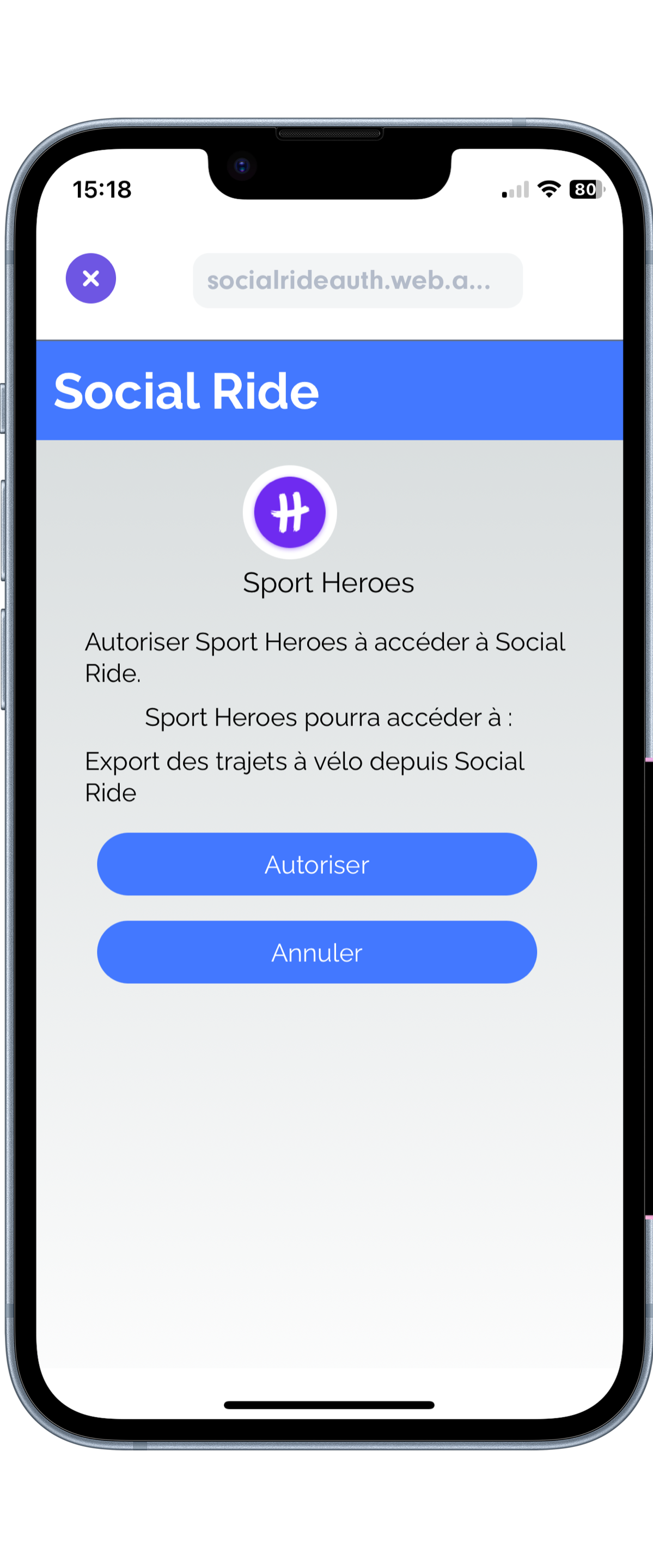Tap the Autoriser button
653x1568 pixels.
point(317,863)
